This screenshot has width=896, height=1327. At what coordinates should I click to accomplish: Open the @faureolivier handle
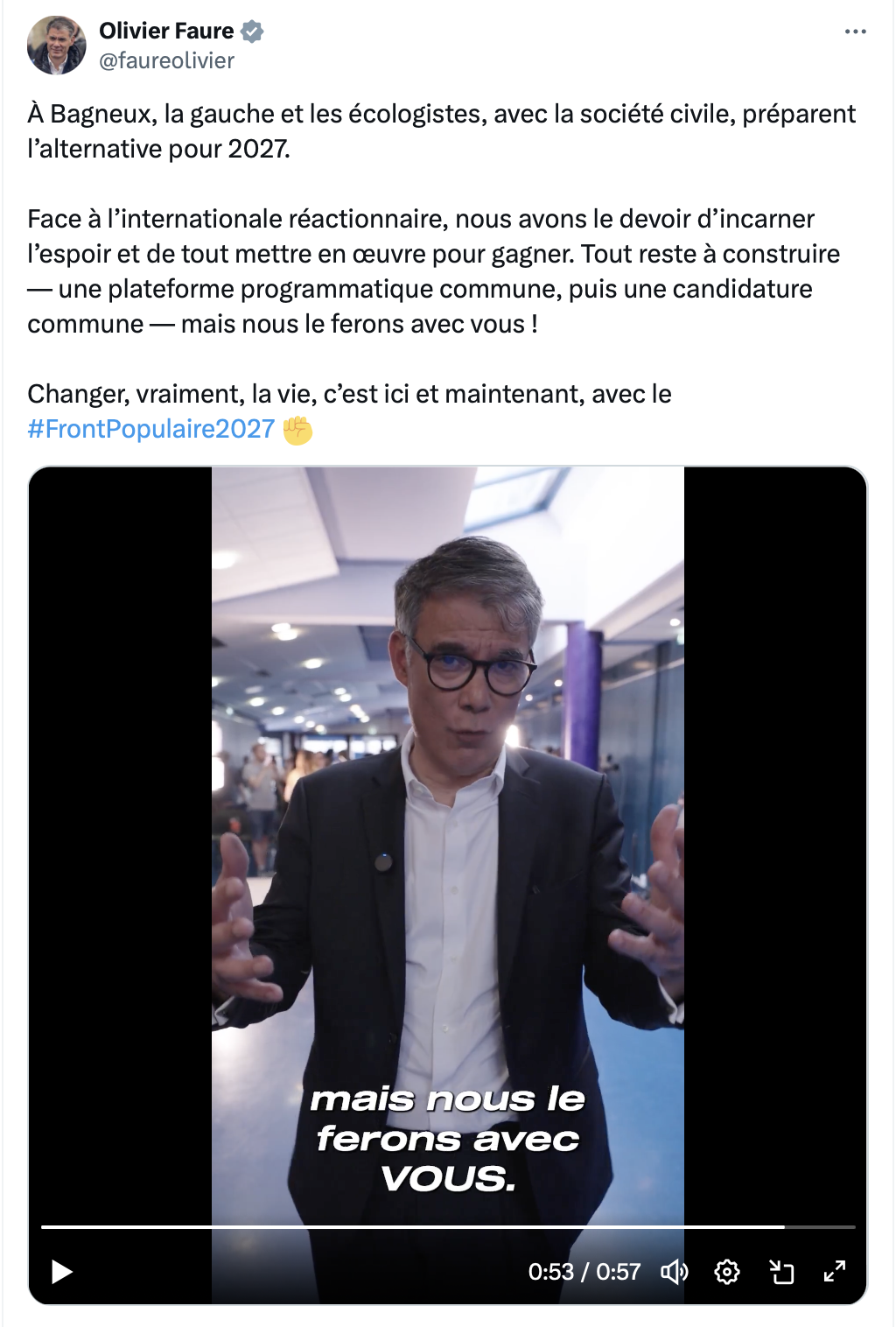click(166, 60)
